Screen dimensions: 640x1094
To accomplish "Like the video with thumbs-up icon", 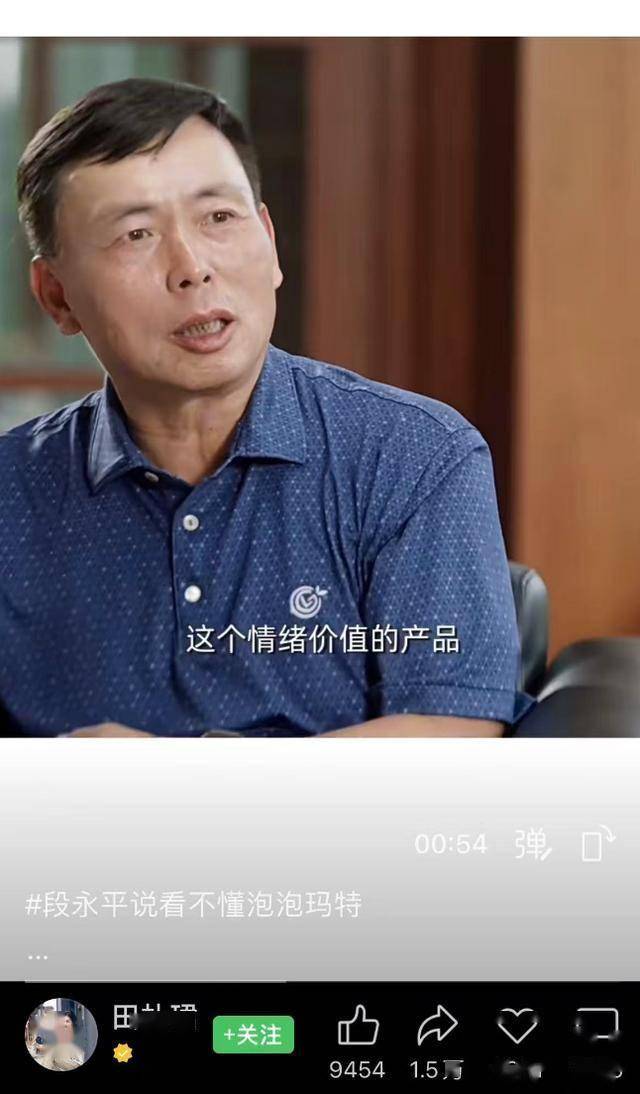I will point(357,1027).
